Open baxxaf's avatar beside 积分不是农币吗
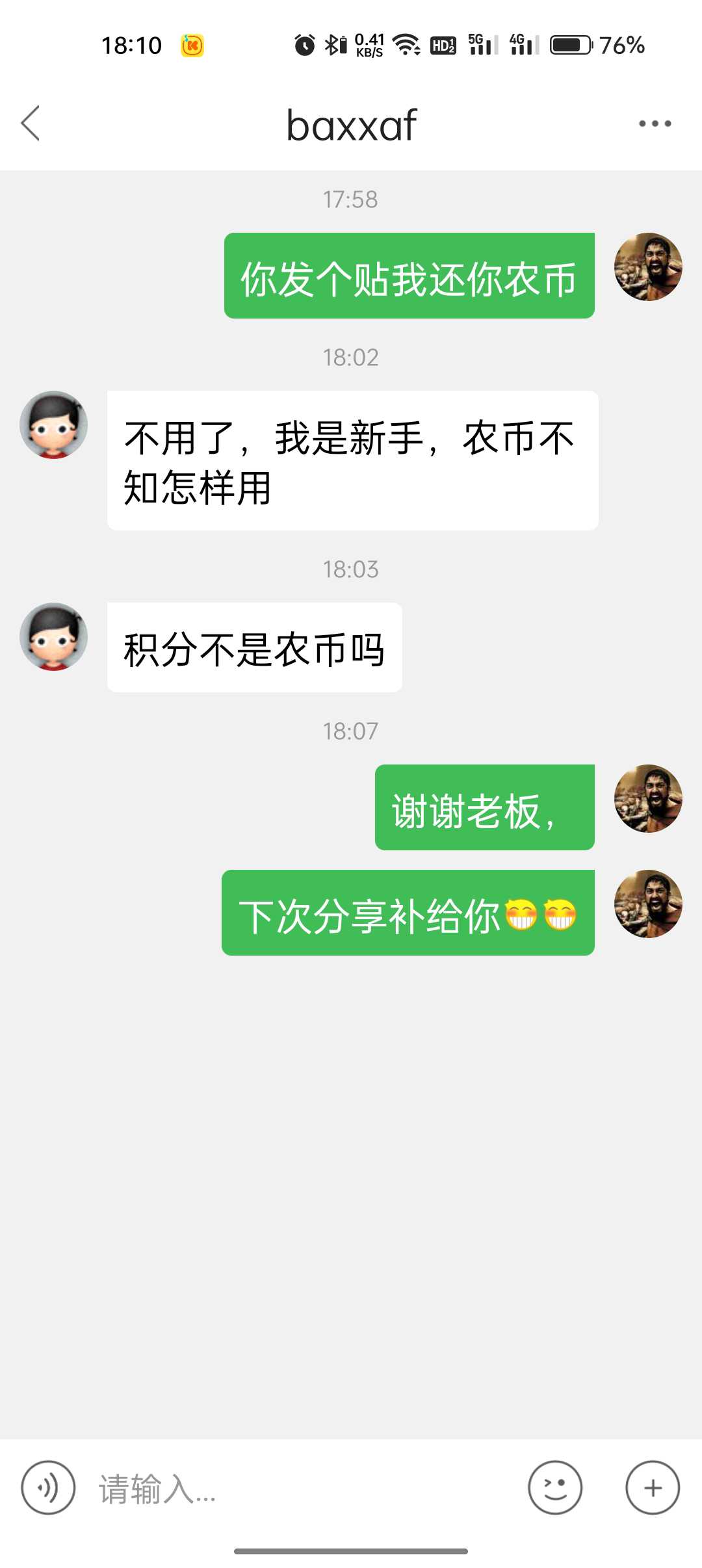The image size is (702, 1568). pos(54,636)
